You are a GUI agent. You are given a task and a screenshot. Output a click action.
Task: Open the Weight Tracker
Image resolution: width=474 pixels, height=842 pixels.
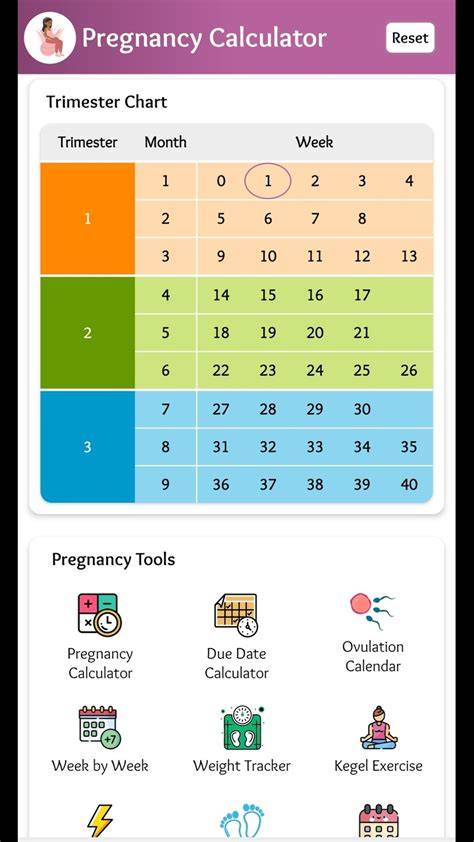[x=242, y=739]
